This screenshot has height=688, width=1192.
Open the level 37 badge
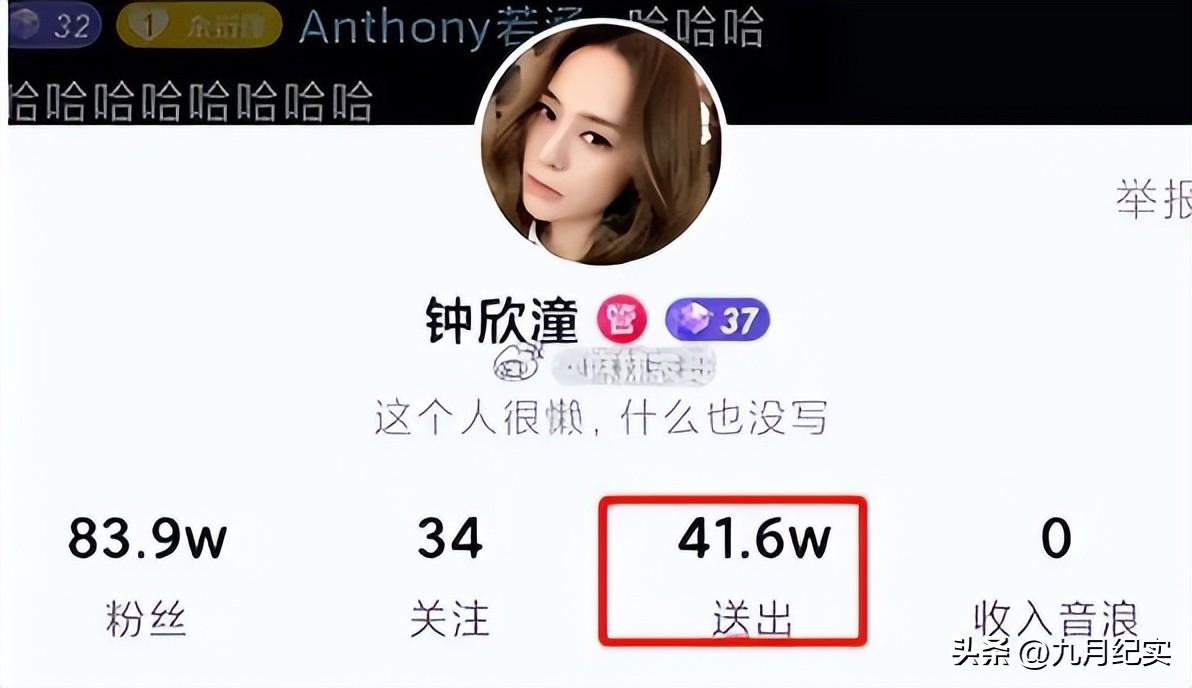click(x=718, y=321)
